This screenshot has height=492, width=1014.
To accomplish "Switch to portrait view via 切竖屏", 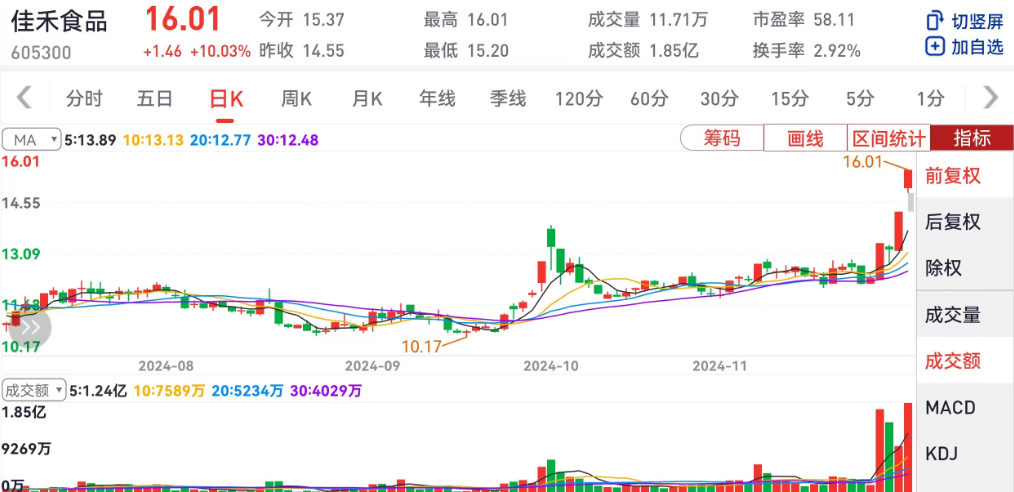I will pyautogui.click(x=964, y=20).
